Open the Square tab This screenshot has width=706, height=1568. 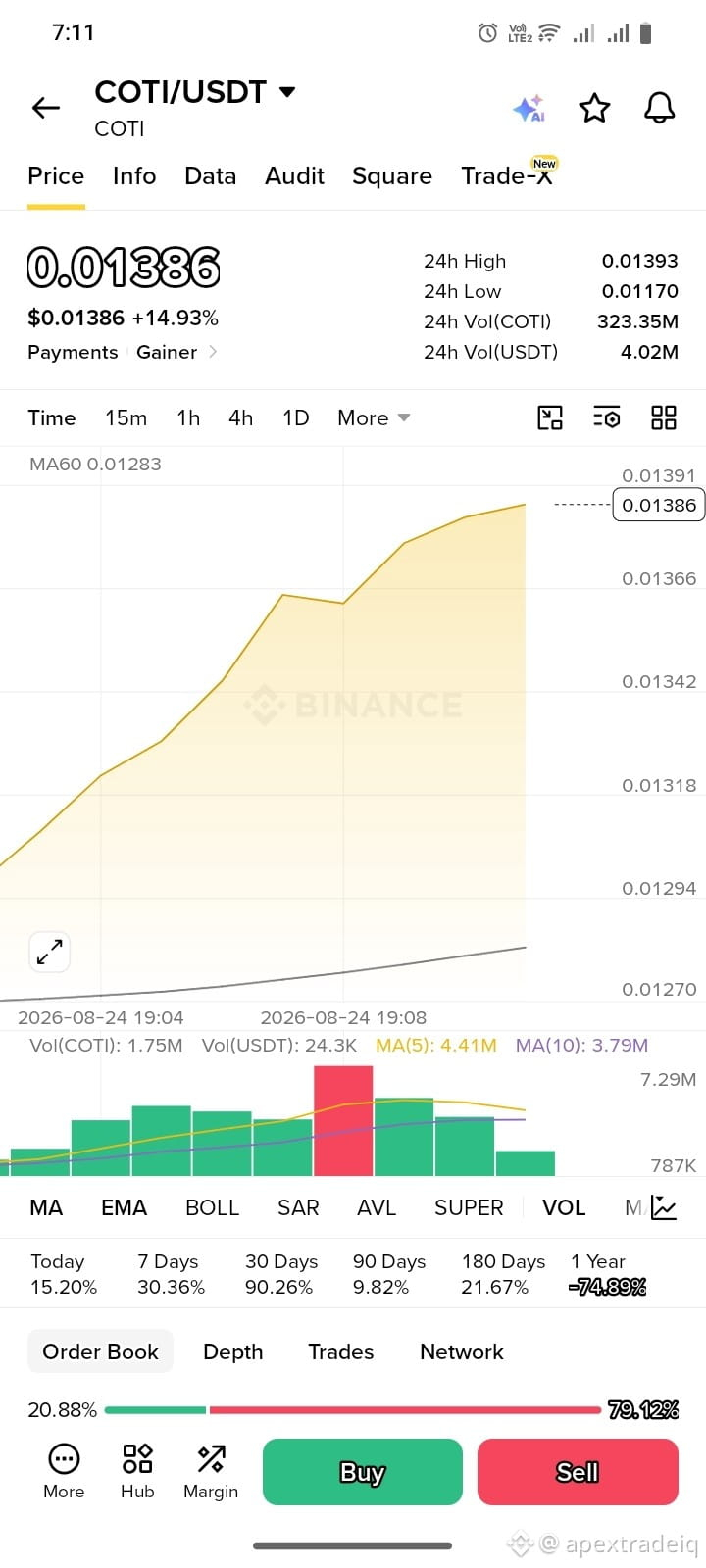tap(392, 176)
